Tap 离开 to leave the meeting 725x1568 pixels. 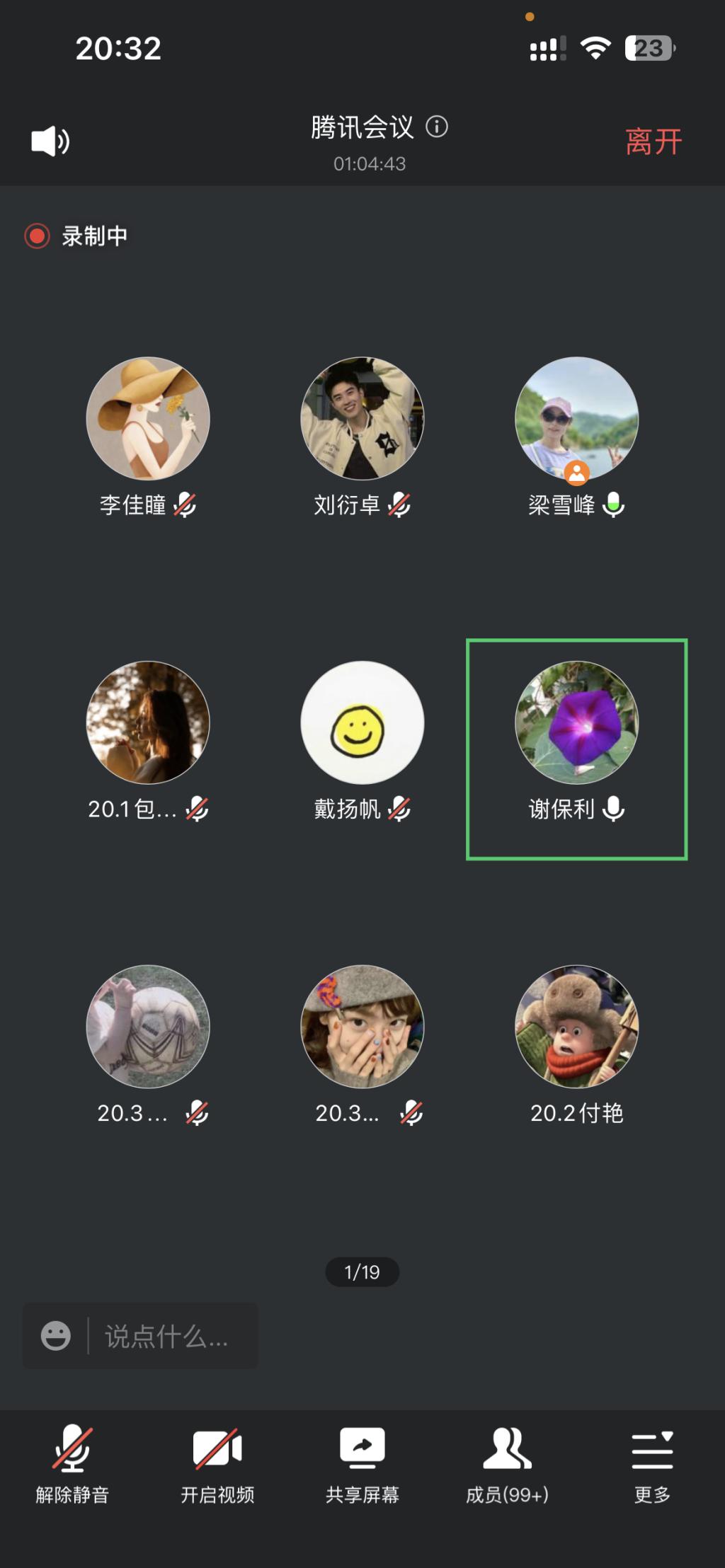(x=653, y=142)
